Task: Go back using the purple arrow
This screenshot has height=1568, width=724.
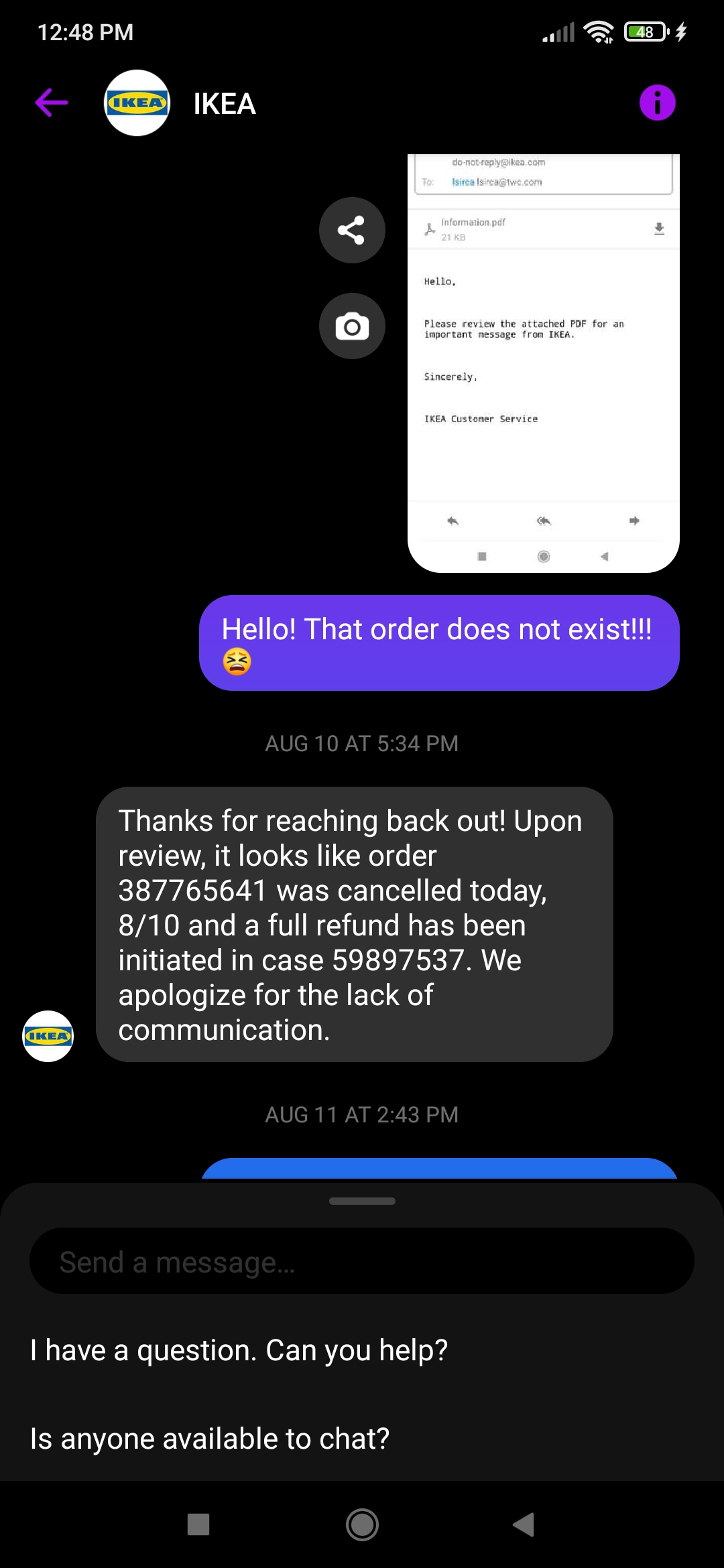Action: (52, 103)
